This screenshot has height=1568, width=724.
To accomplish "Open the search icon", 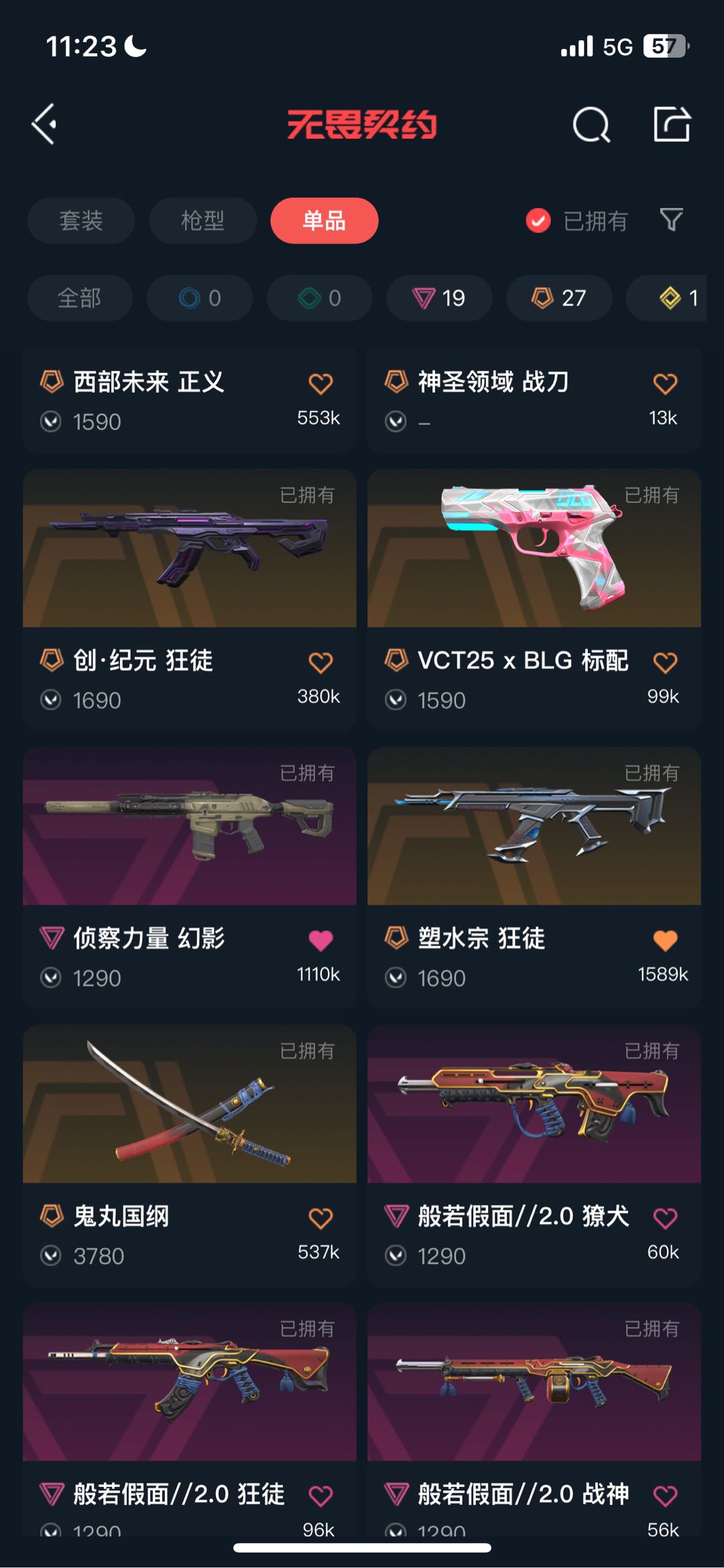I will [x=591, y=125].
